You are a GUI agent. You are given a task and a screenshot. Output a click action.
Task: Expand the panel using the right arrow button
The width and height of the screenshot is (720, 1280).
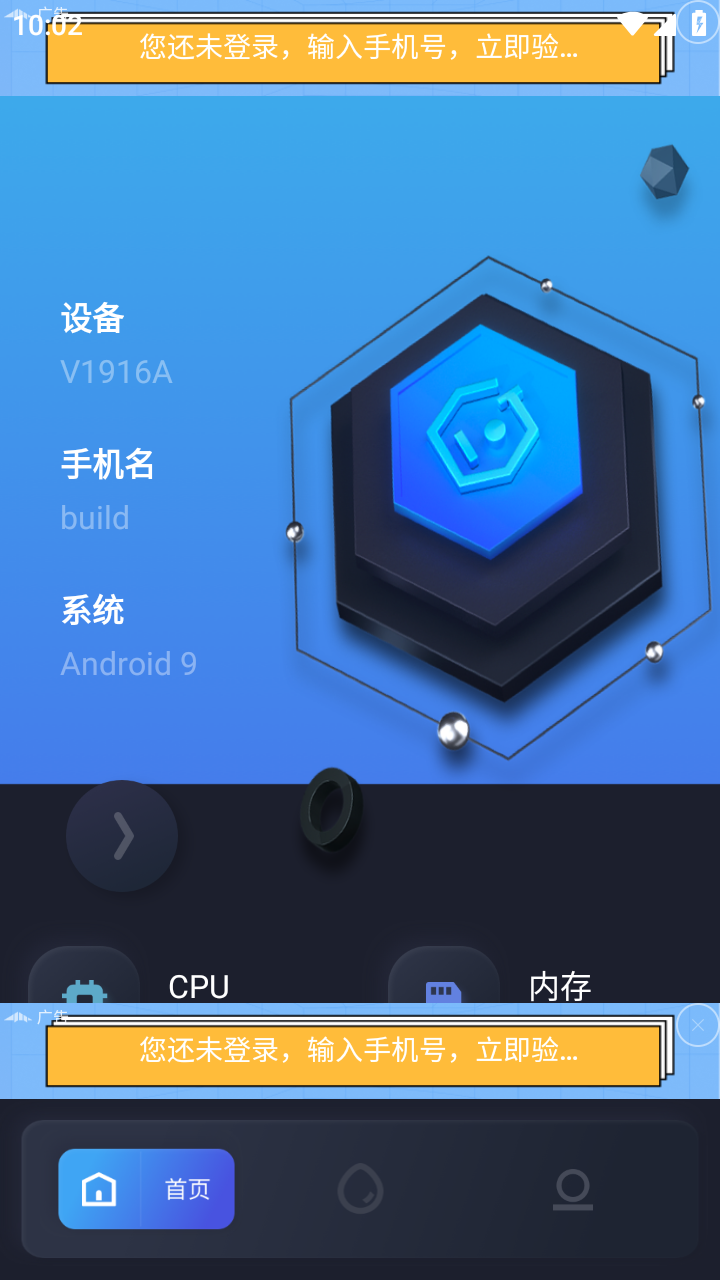122,836
